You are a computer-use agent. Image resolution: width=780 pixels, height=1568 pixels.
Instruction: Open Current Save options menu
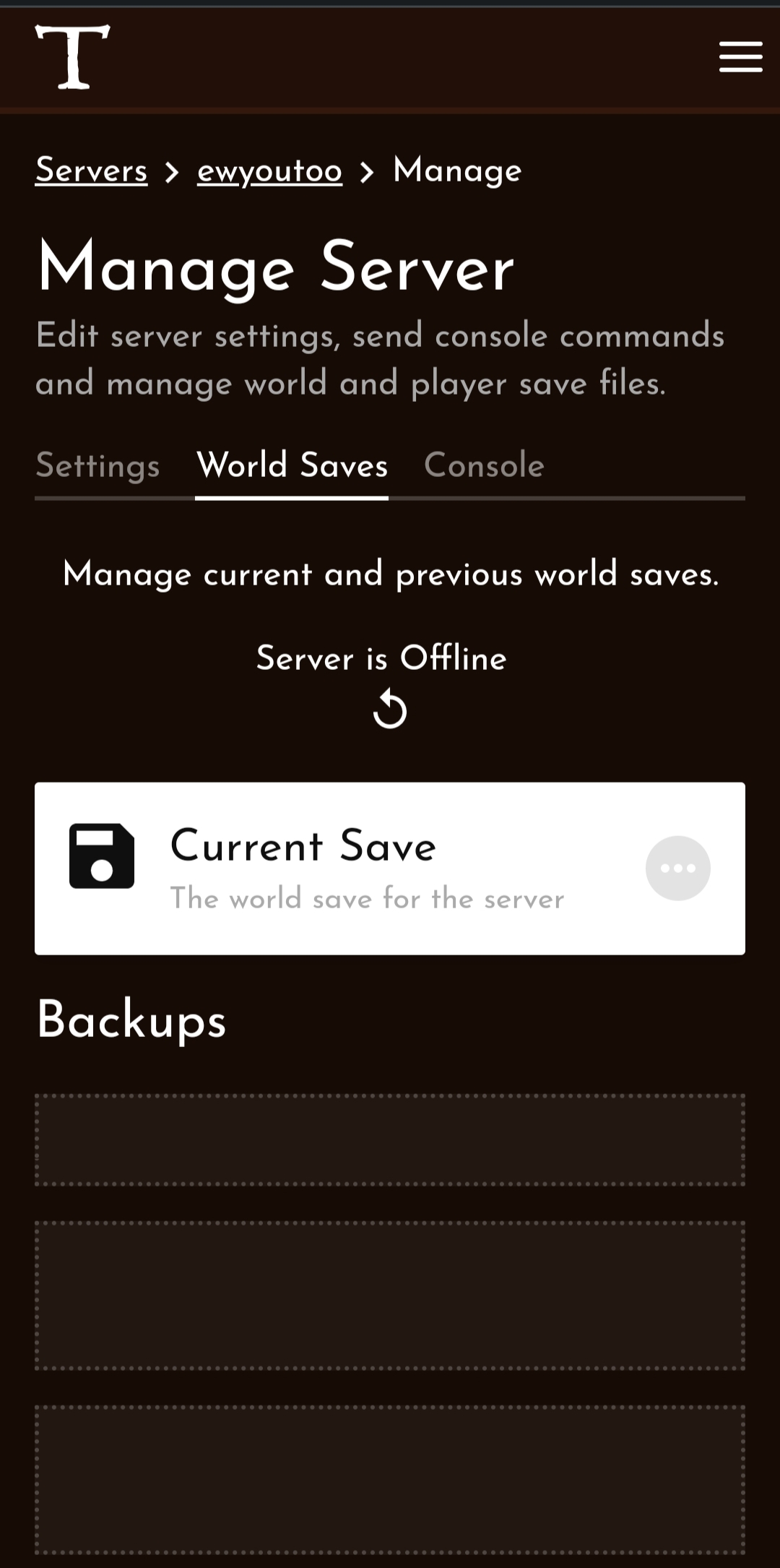click(677, 868)
